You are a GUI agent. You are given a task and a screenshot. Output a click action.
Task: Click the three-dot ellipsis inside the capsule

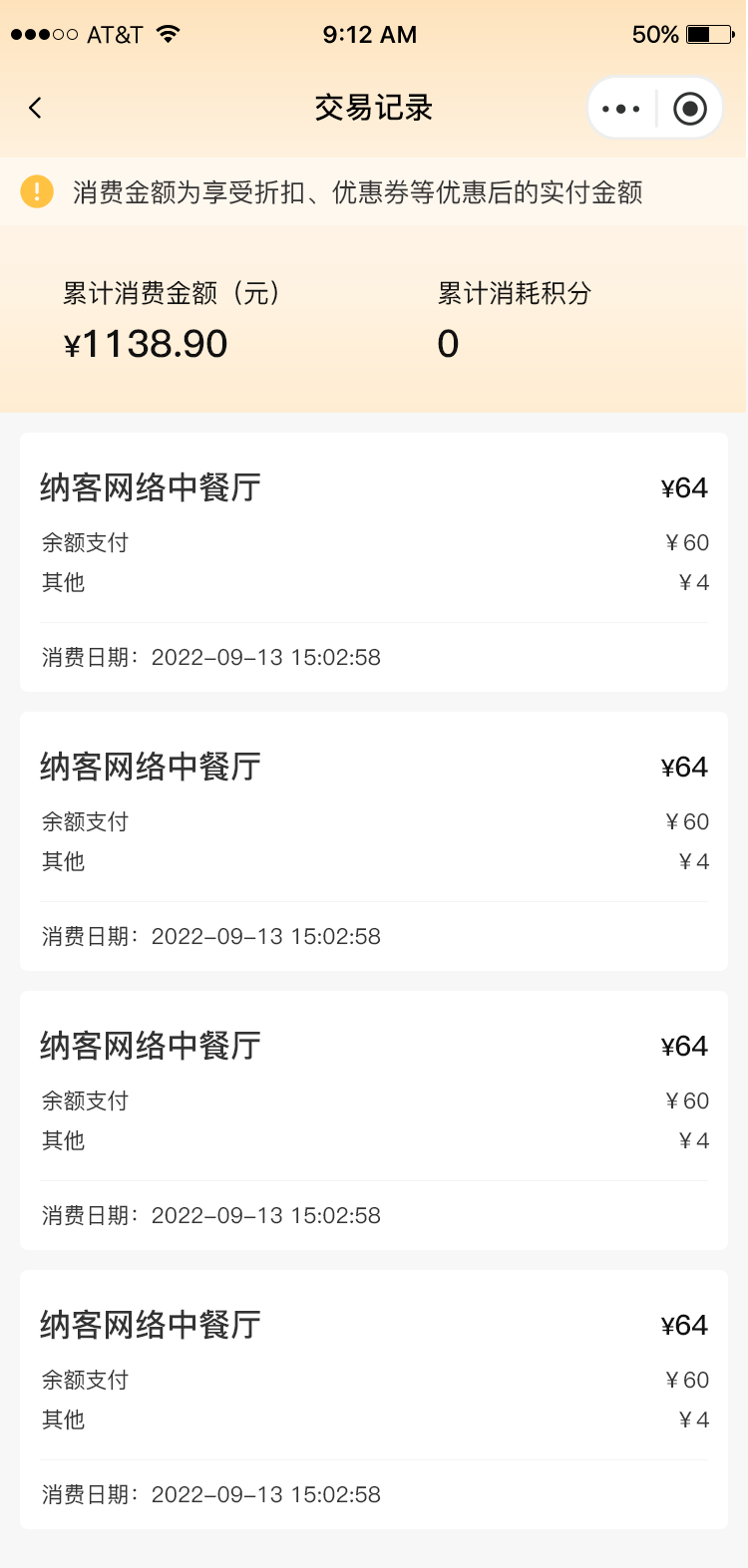[620, 107]
